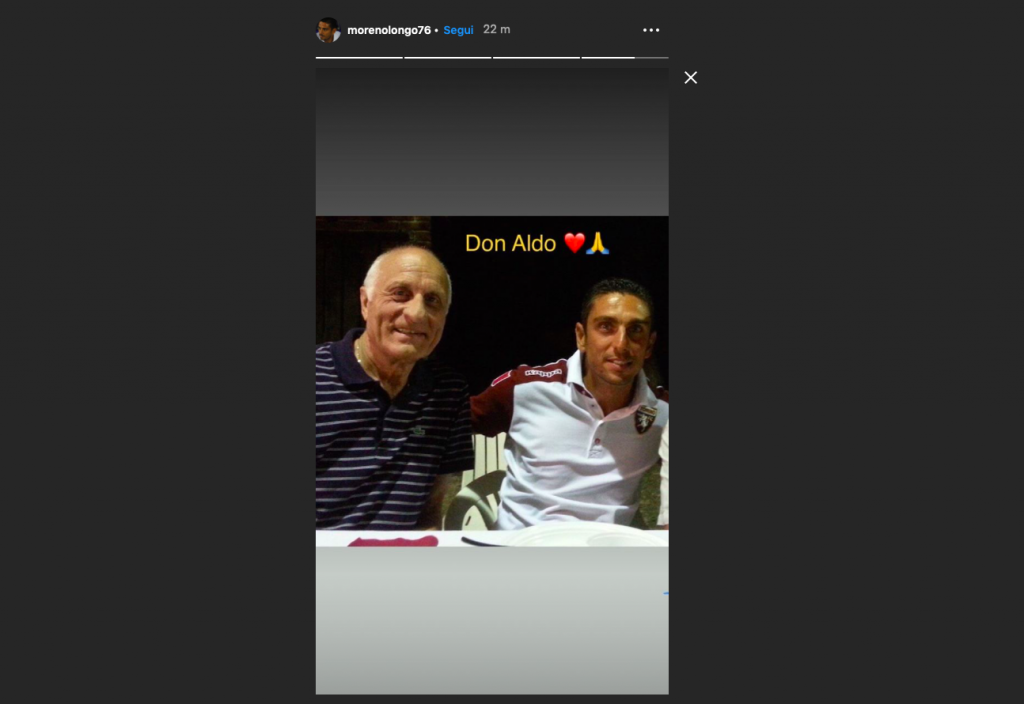
Task: Close the story viewer
Action: (690, 77)
